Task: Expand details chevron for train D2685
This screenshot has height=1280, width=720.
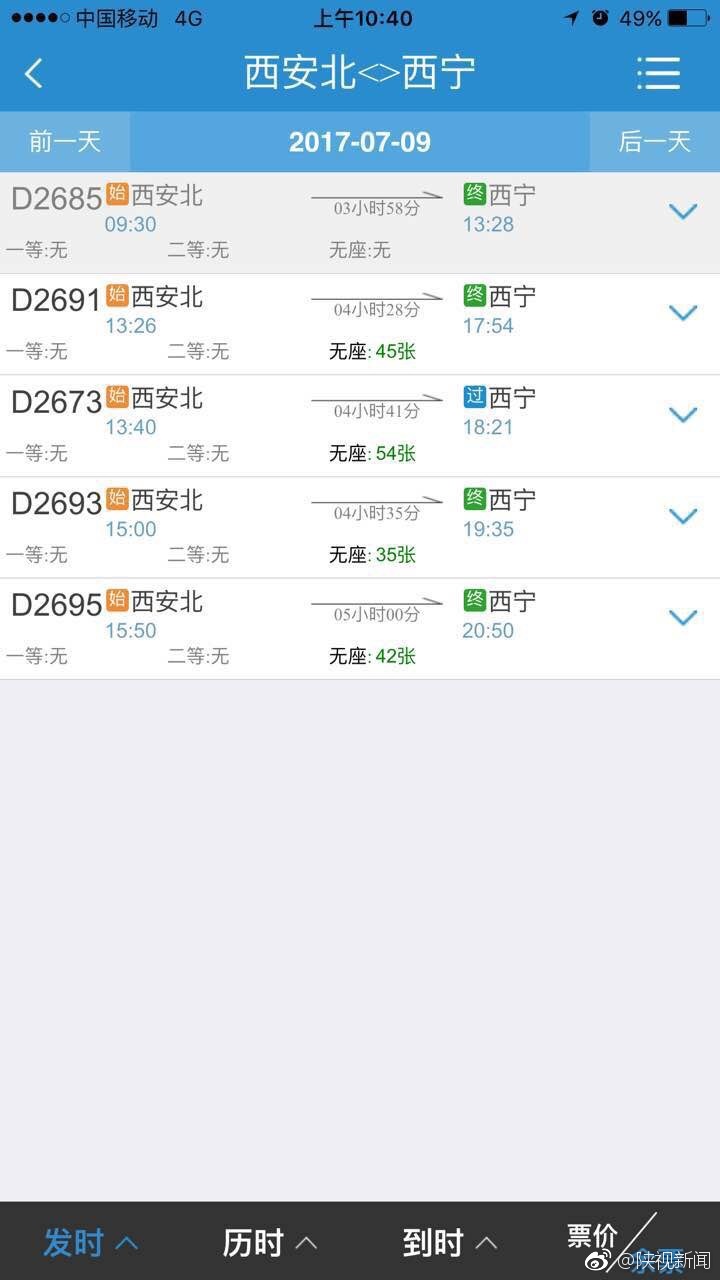Action: [683, 211]
